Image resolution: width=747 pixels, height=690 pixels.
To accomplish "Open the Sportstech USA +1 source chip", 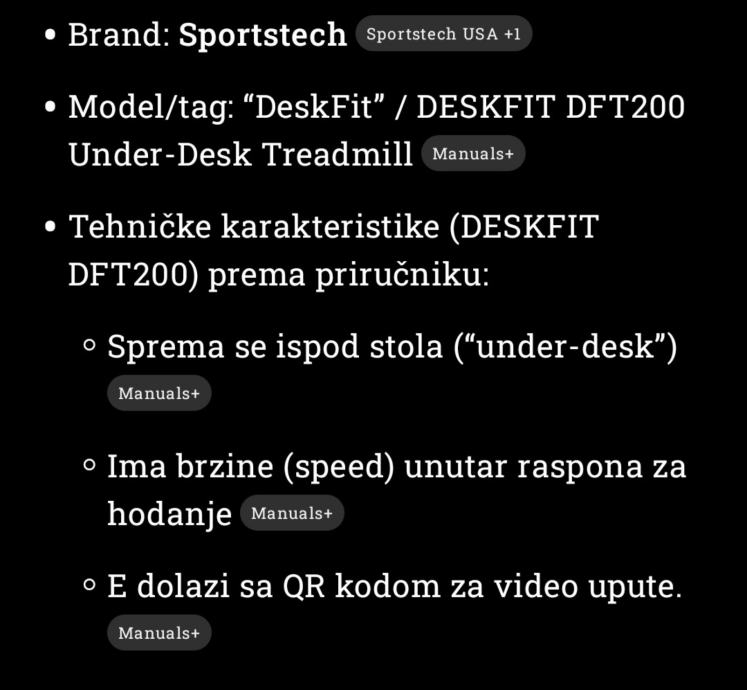I will (x=444, y=34).
